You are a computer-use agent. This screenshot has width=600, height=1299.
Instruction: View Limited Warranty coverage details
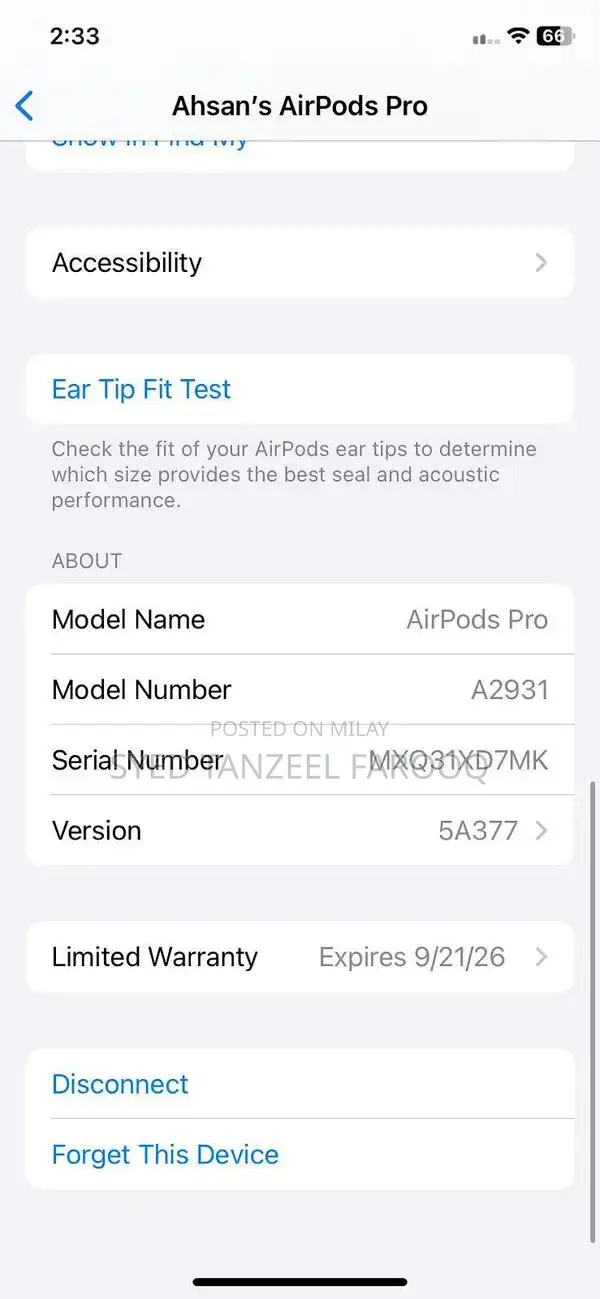coord(299,957)
